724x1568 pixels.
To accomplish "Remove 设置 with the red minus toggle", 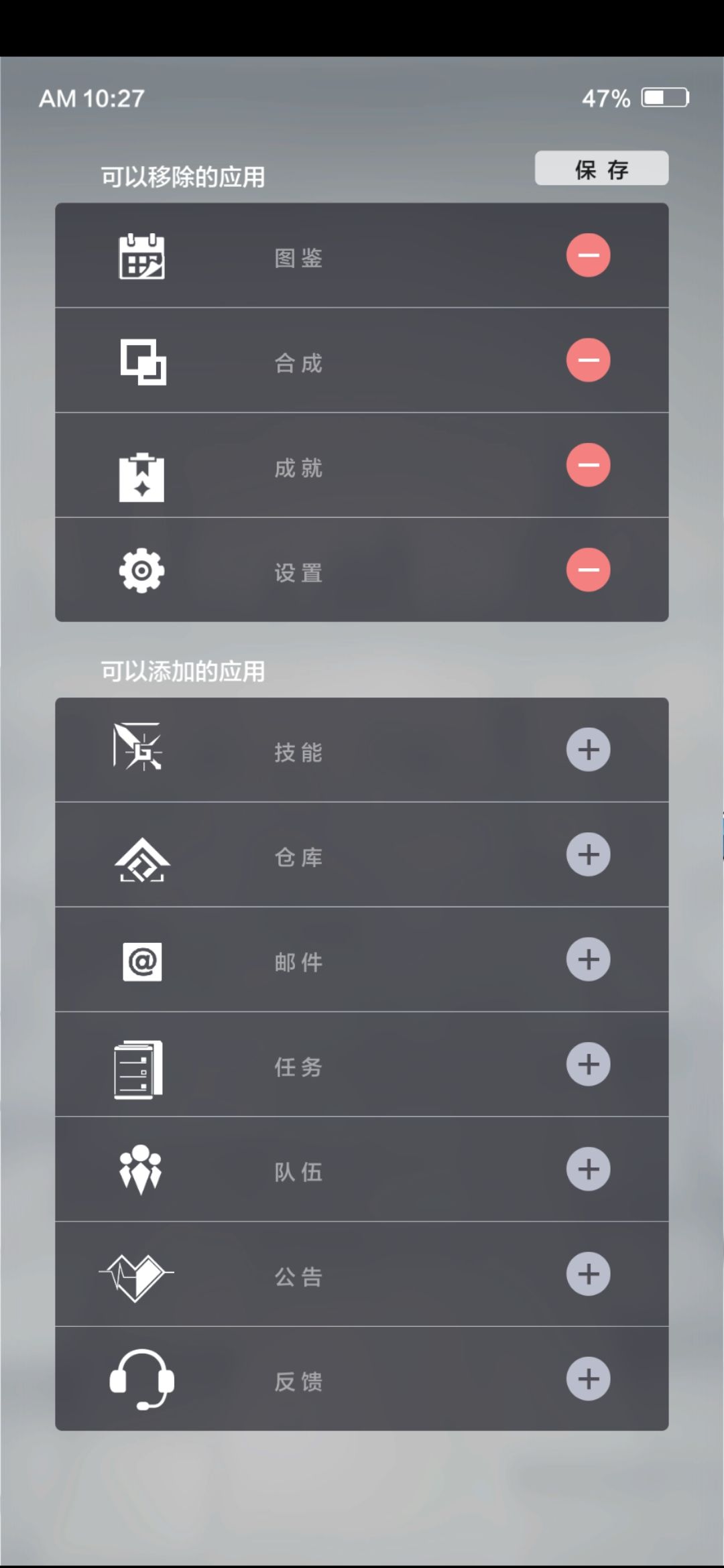I will (588, 569).
